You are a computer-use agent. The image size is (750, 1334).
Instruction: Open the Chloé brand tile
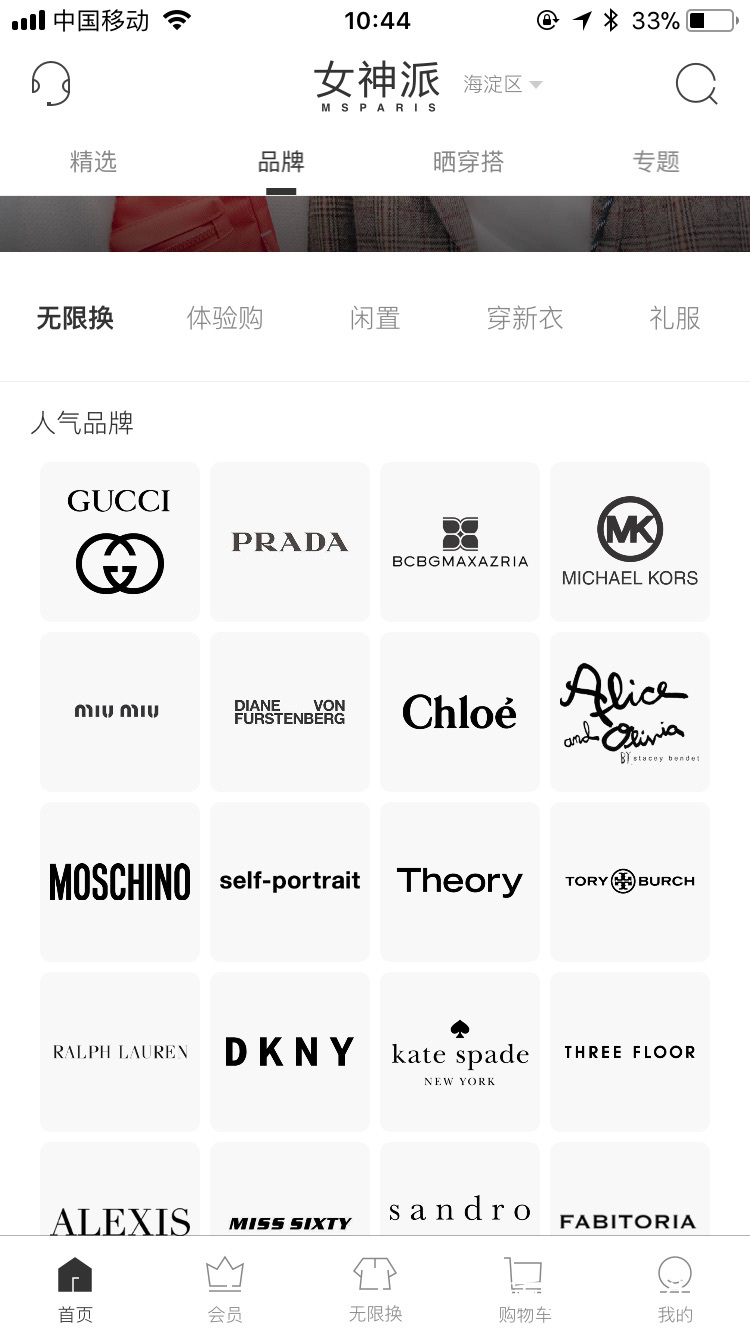tap(460, 712)
